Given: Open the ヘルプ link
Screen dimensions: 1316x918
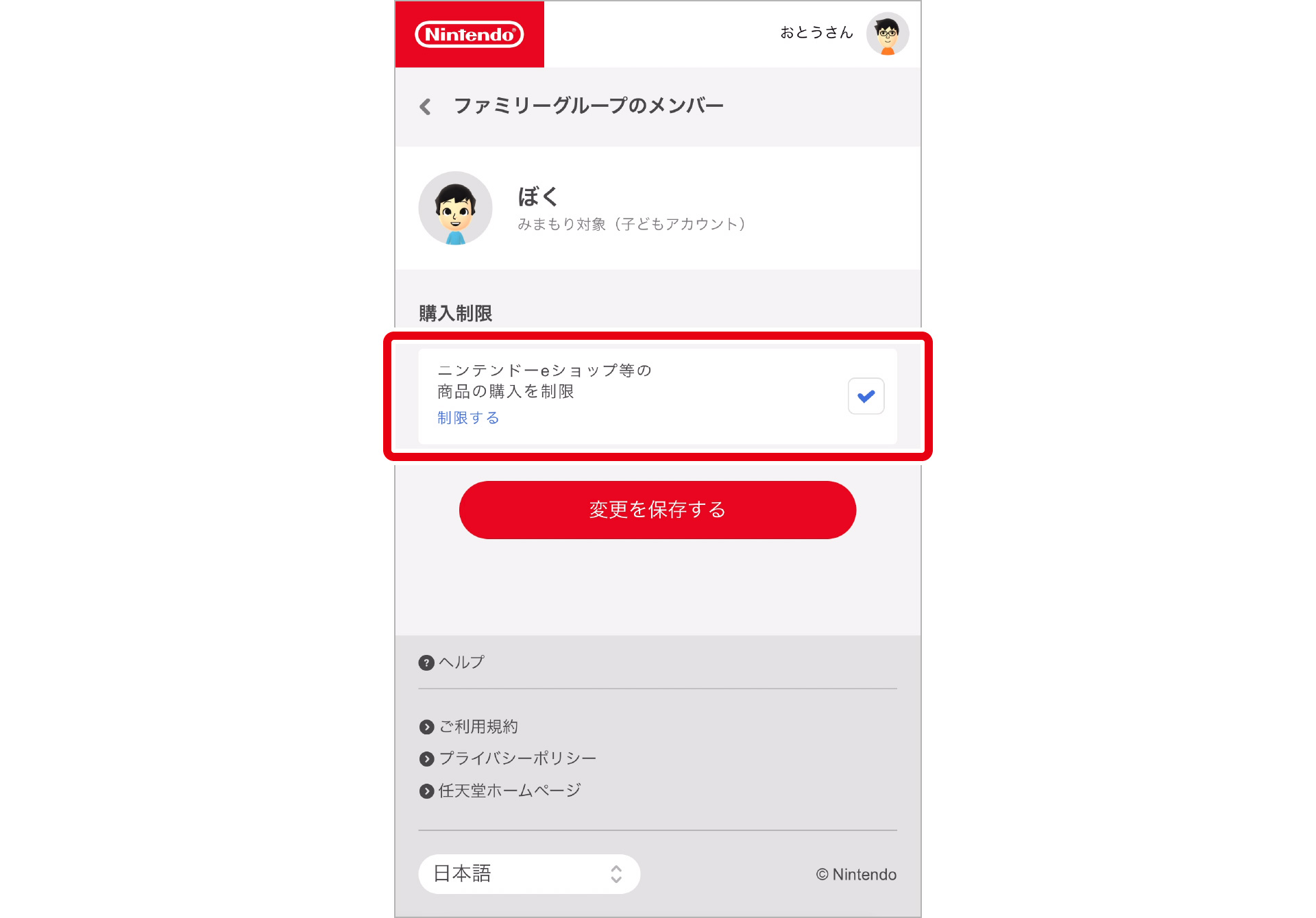Looking at the screenshot, I should click(461, 662).
